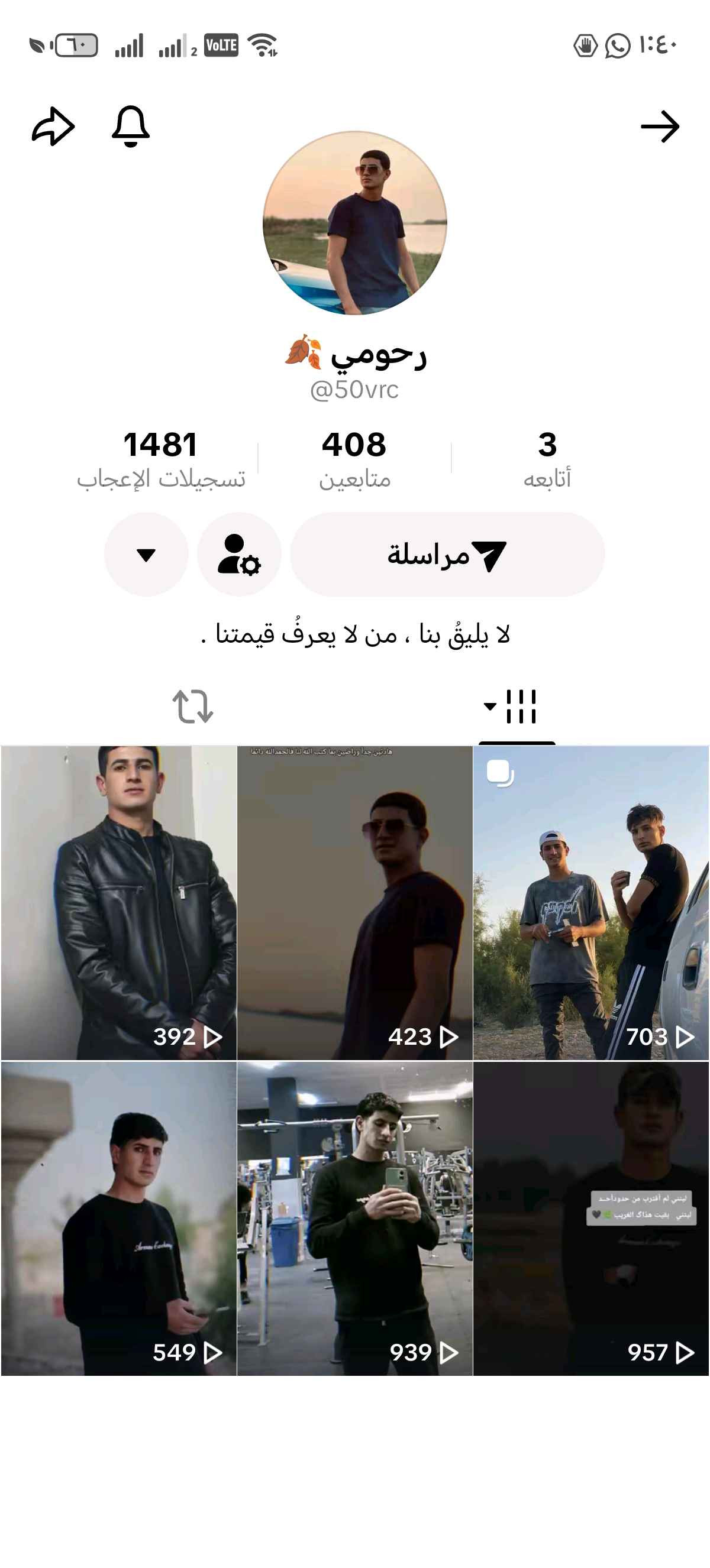Viewport: 710px width, 1568px height.
Task: Send a message via مراسلة button
Action: [x=447, y=555]
